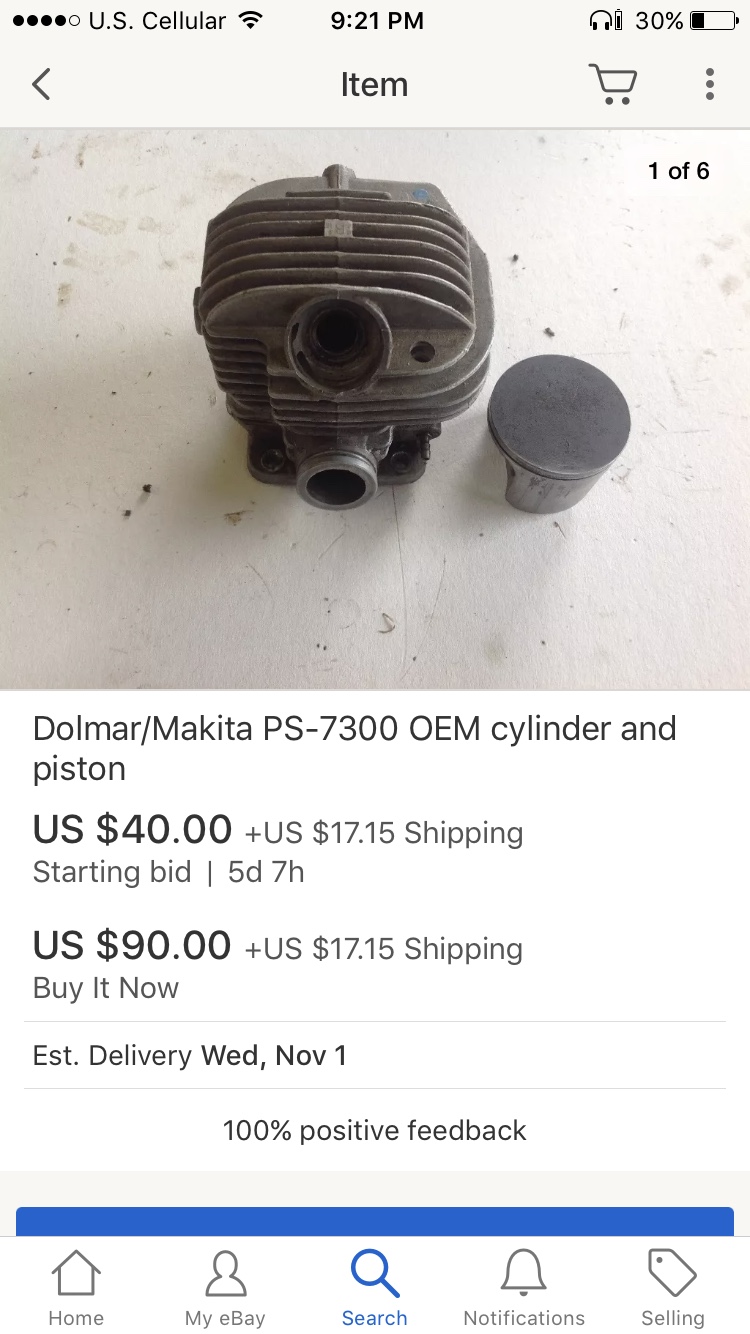Screen dimensions: 750x1334
Task: Open the overflow options menu
Action: [x=709, y=84]
